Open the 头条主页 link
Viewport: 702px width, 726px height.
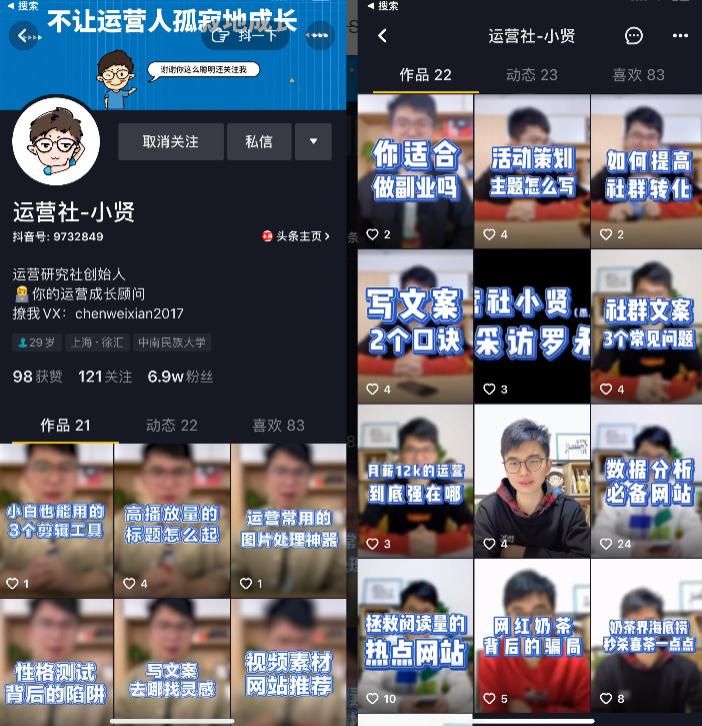(x=297, y=236)
